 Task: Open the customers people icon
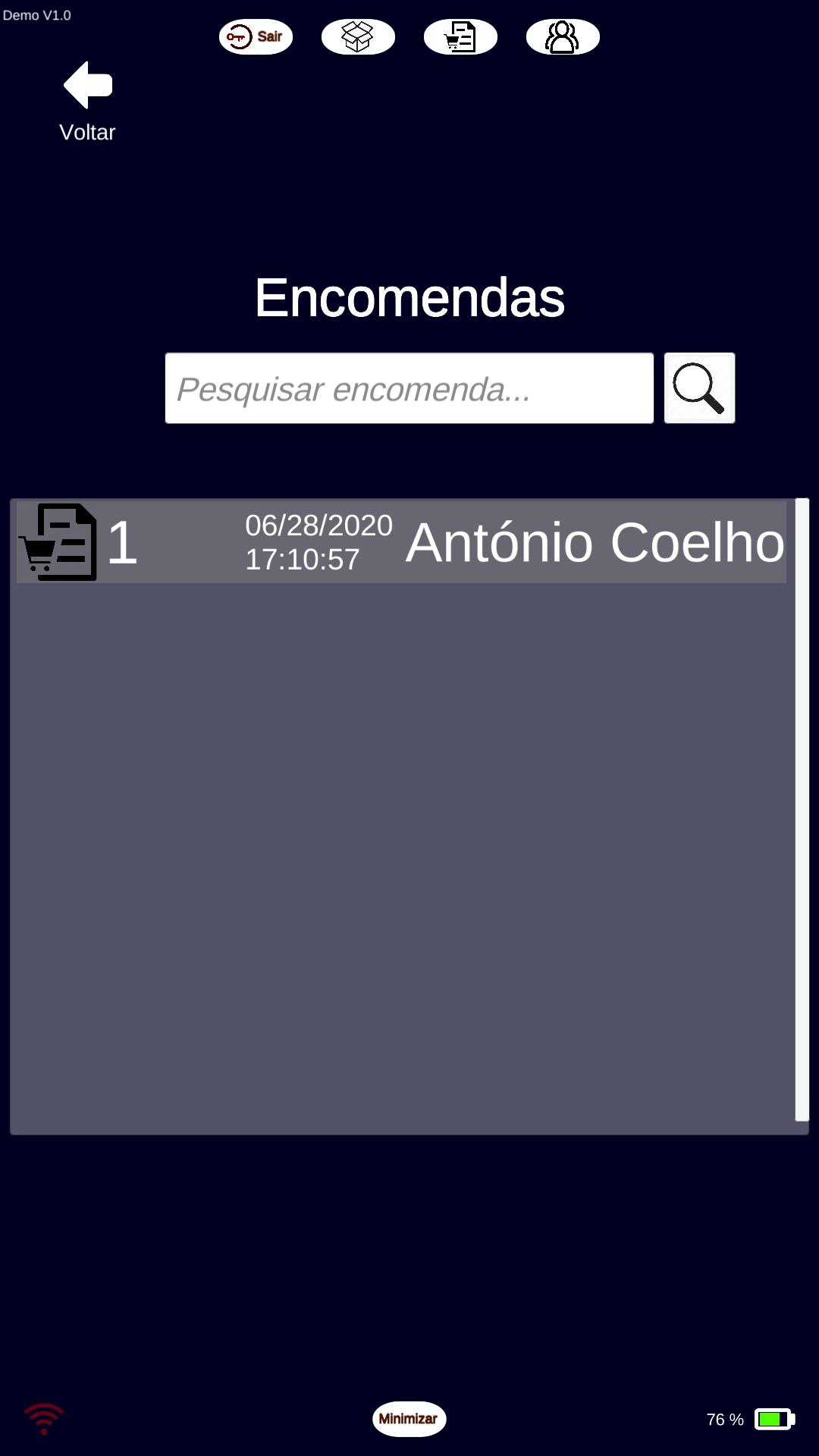[x=563, y=36]
